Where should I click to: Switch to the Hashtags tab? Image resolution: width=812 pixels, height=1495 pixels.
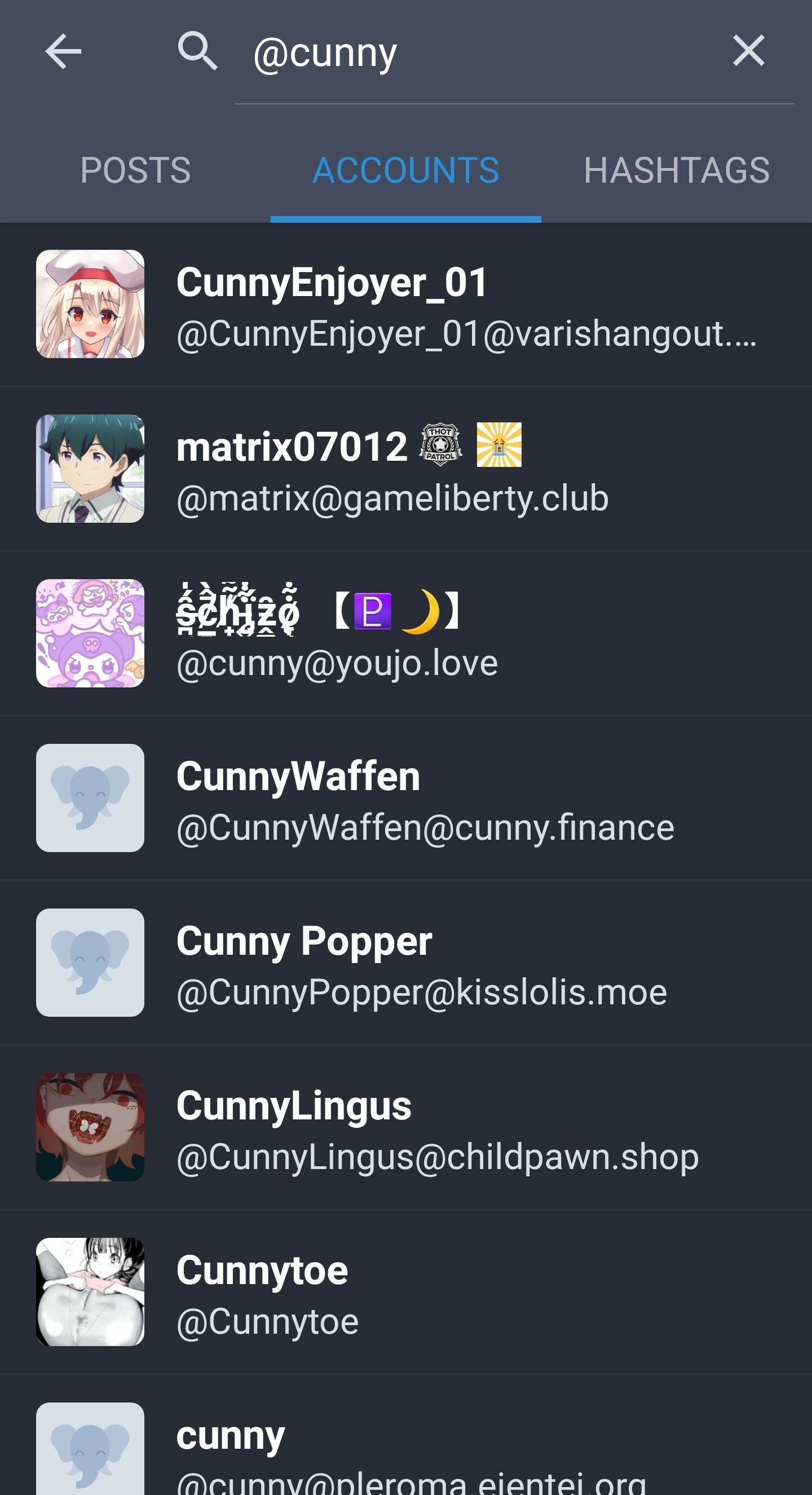click(676, 171)
